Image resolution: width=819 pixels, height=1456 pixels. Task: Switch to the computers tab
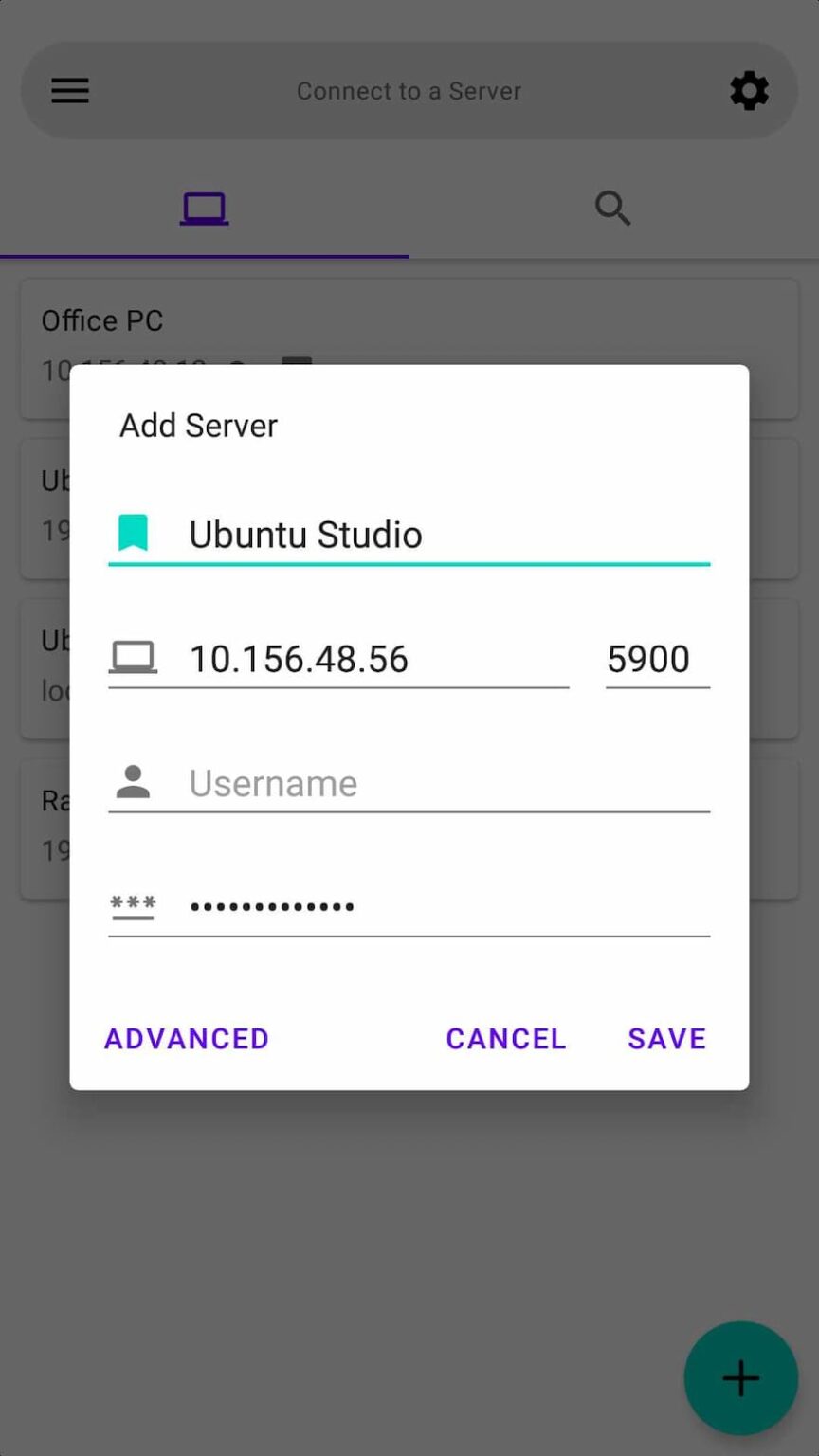pyautogui.click(x=204, y=208)
